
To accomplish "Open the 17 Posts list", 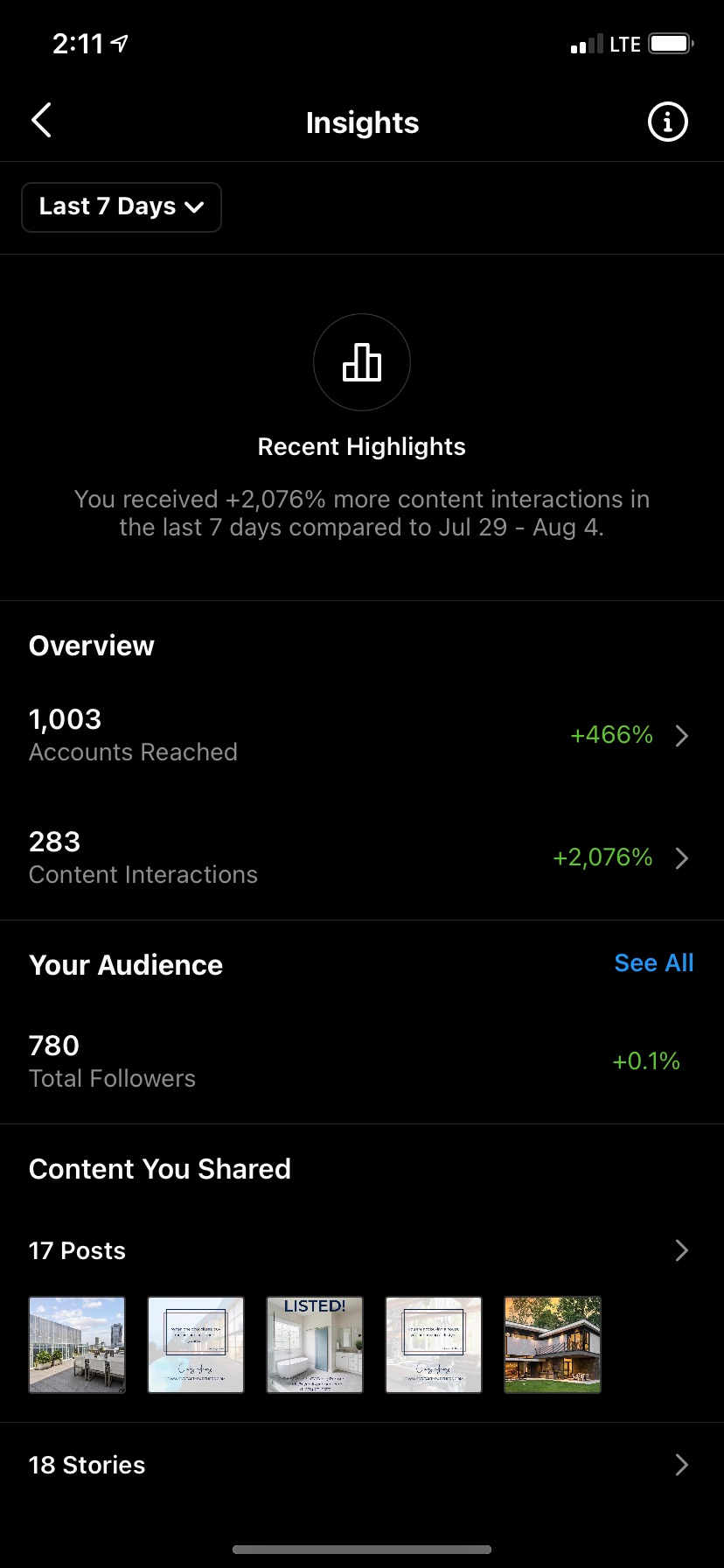I will pyautogui.click(x=362, y=1250).
